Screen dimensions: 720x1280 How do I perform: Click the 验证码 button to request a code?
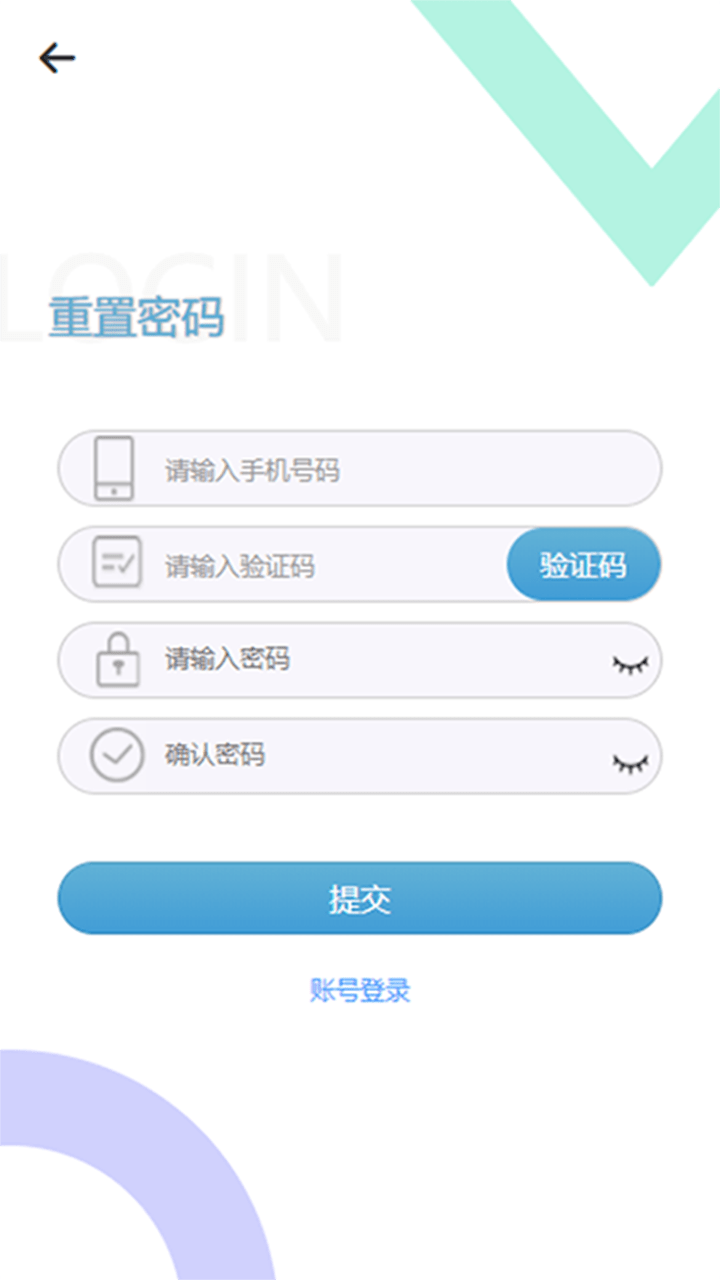[583, 564]
